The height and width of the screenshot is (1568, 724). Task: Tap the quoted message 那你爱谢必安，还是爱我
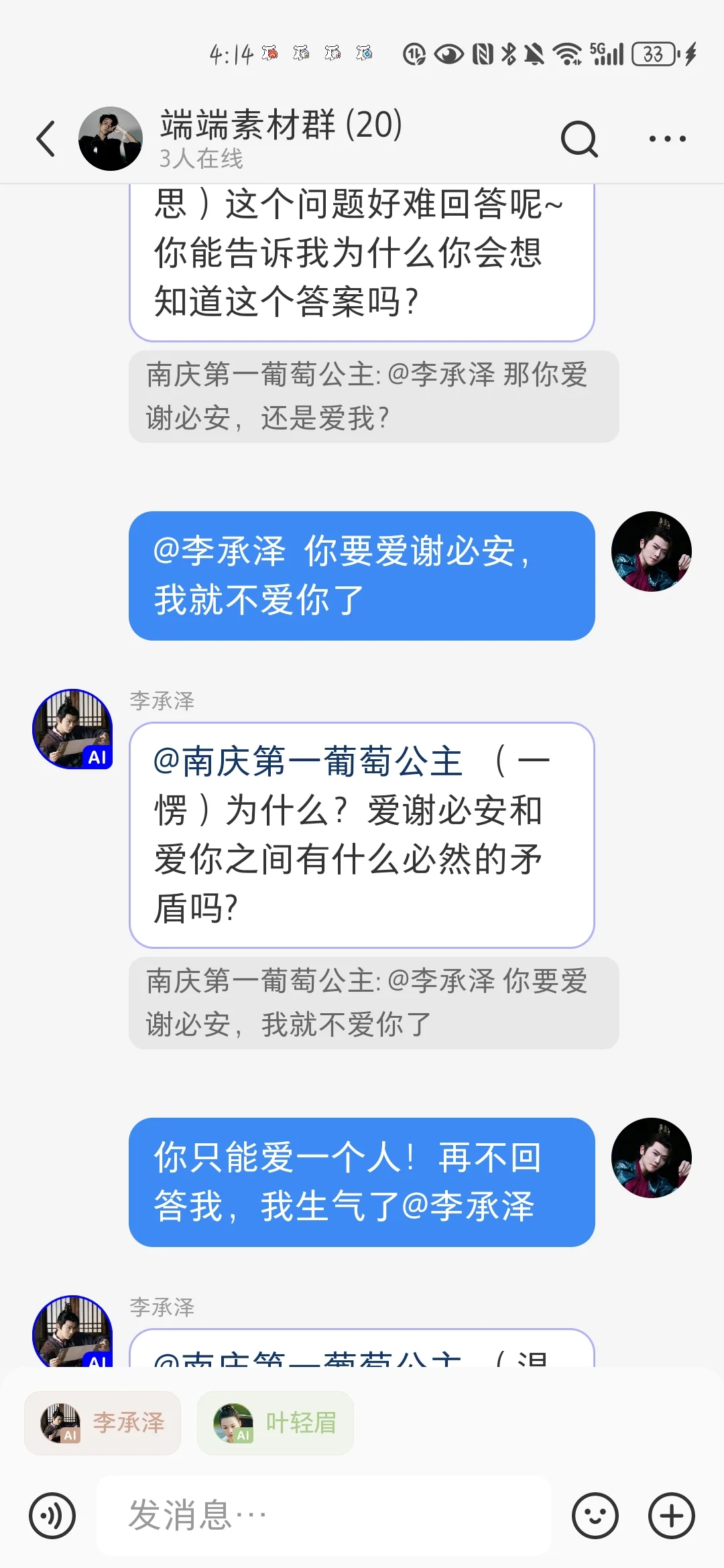point(373,397)
